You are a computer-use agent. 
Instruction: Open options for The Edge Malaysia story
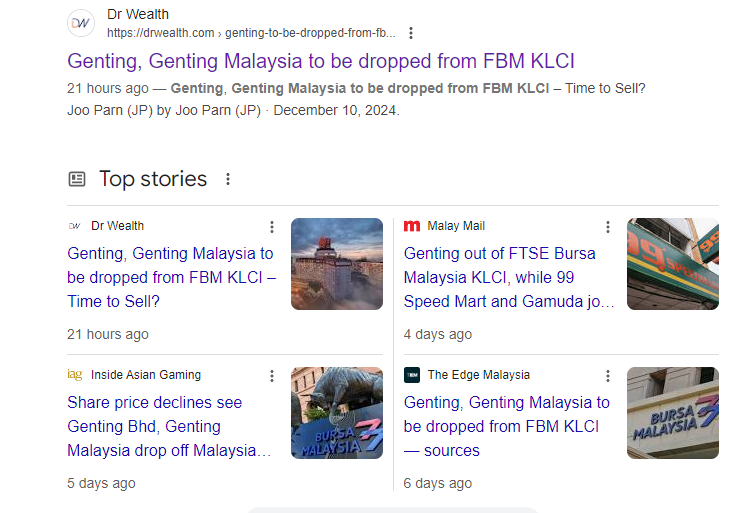(607, 376)
